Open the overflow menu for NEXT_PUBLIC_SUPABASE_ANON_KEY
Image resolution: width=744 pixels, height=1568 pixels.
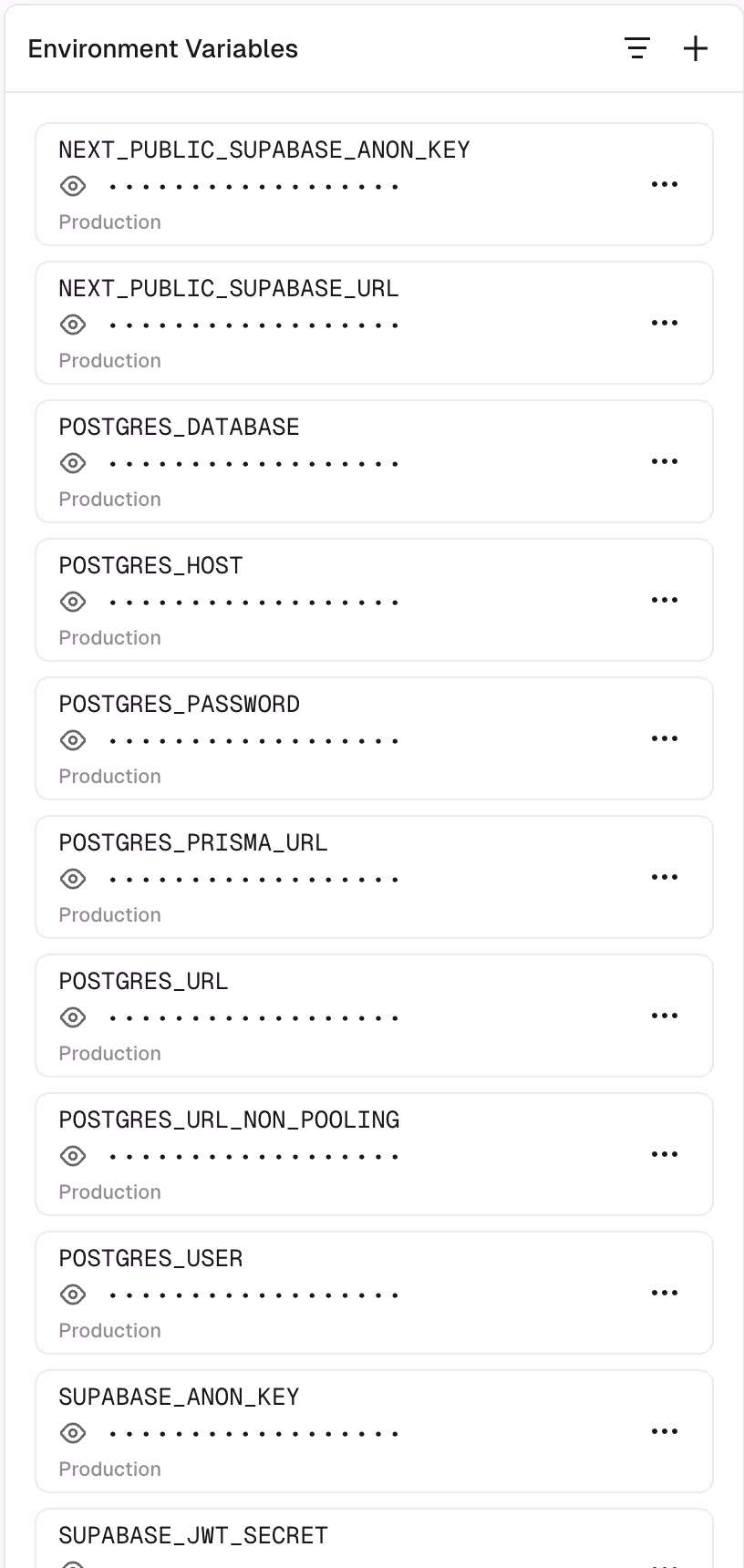[665, 184]
